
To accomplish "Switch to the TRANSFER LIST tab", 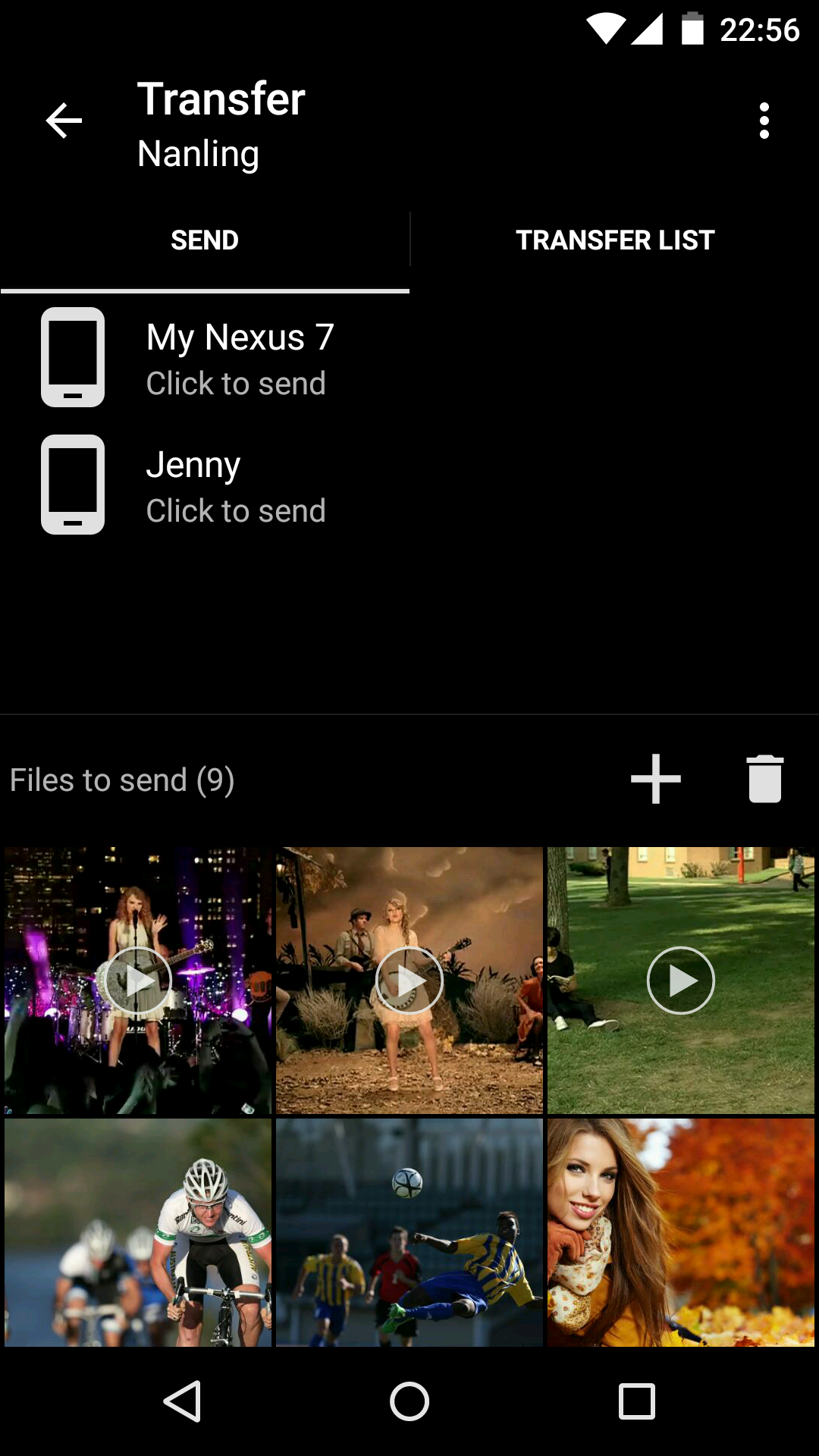I will [x=614, y=240].
